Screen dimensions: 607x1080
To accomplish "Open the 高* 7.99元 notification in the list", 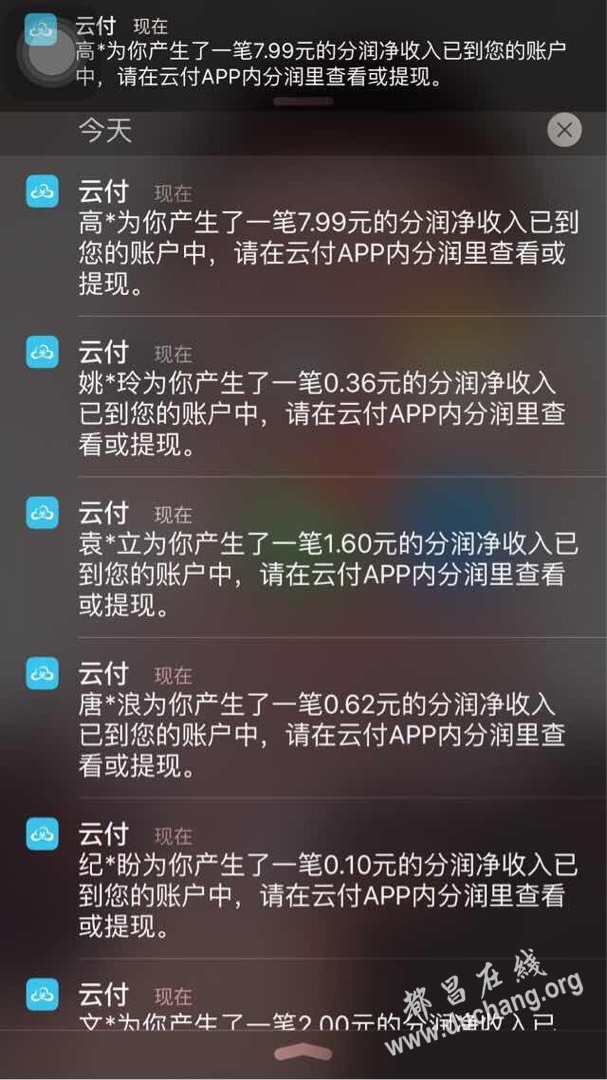I will tap(320, 237).
